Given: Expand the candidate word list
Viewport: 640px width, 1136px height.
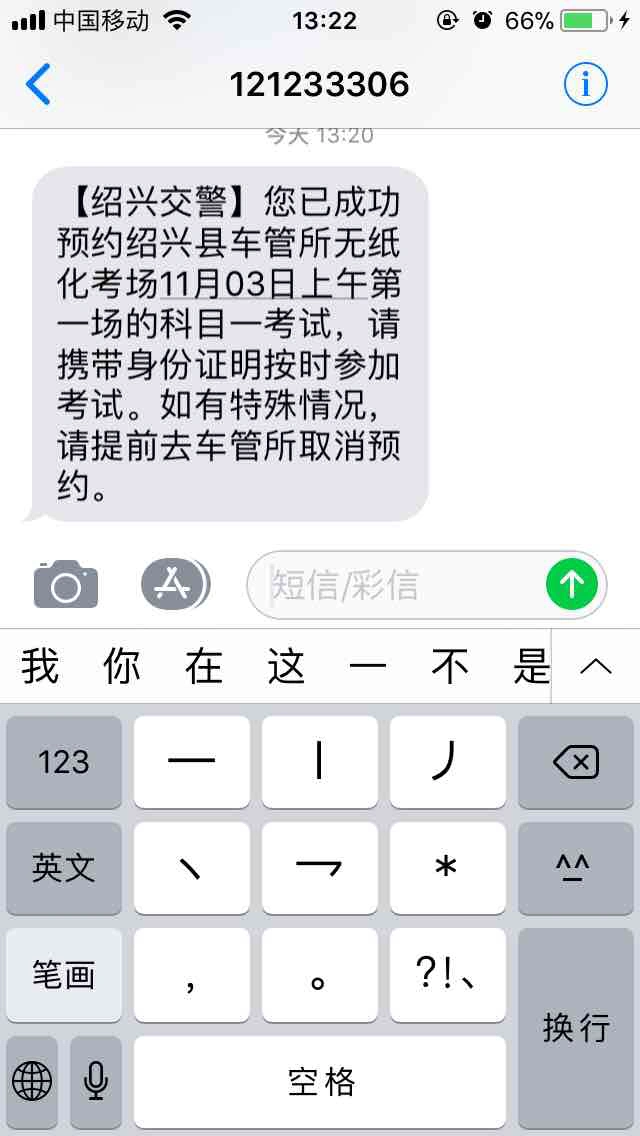Looking at the screenshot, I should click(596, 667).
